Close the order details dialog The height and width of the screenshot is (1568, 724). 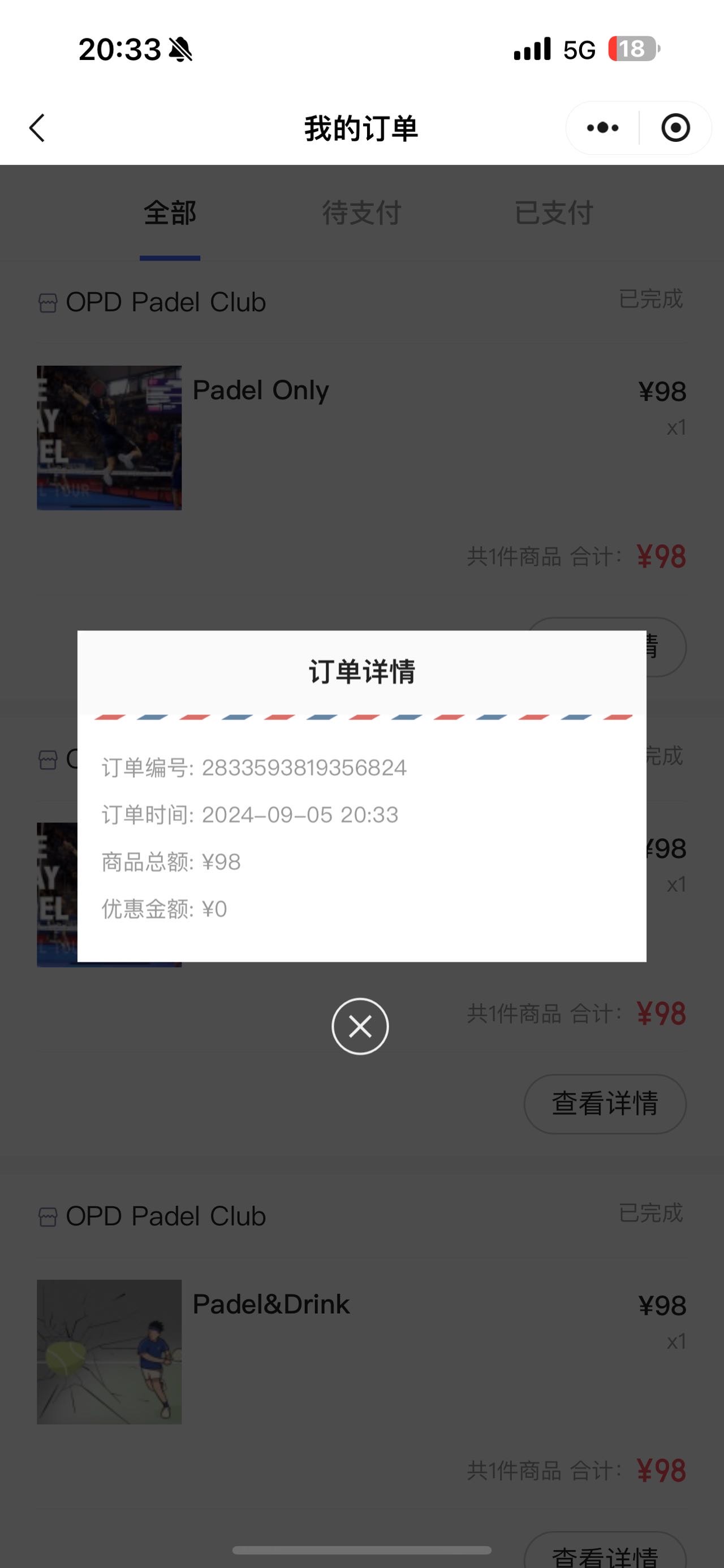point(360,1026)
